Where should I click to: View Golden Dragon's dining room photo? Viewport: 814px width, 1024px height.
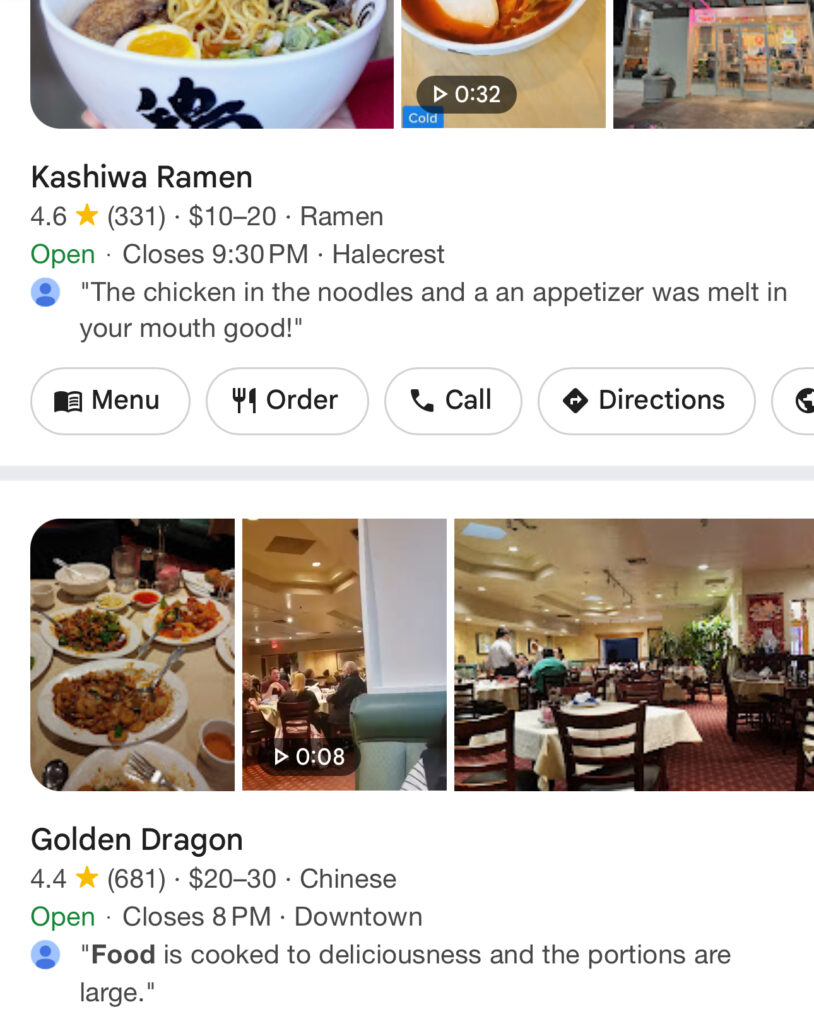click(x=634, y=655)
